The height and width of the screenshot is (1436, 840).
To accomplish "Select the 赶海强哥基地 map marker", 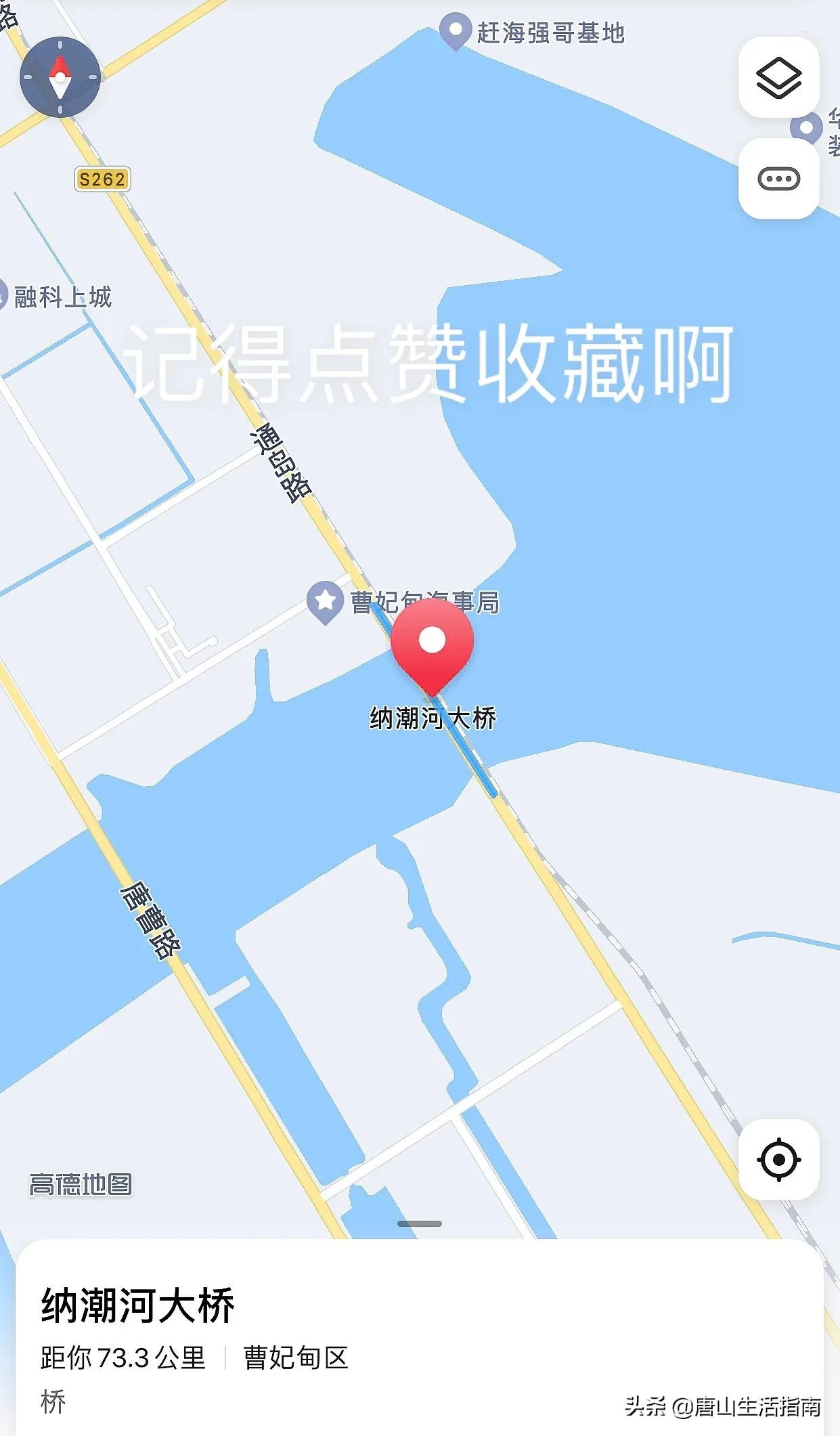I will 456,30.
